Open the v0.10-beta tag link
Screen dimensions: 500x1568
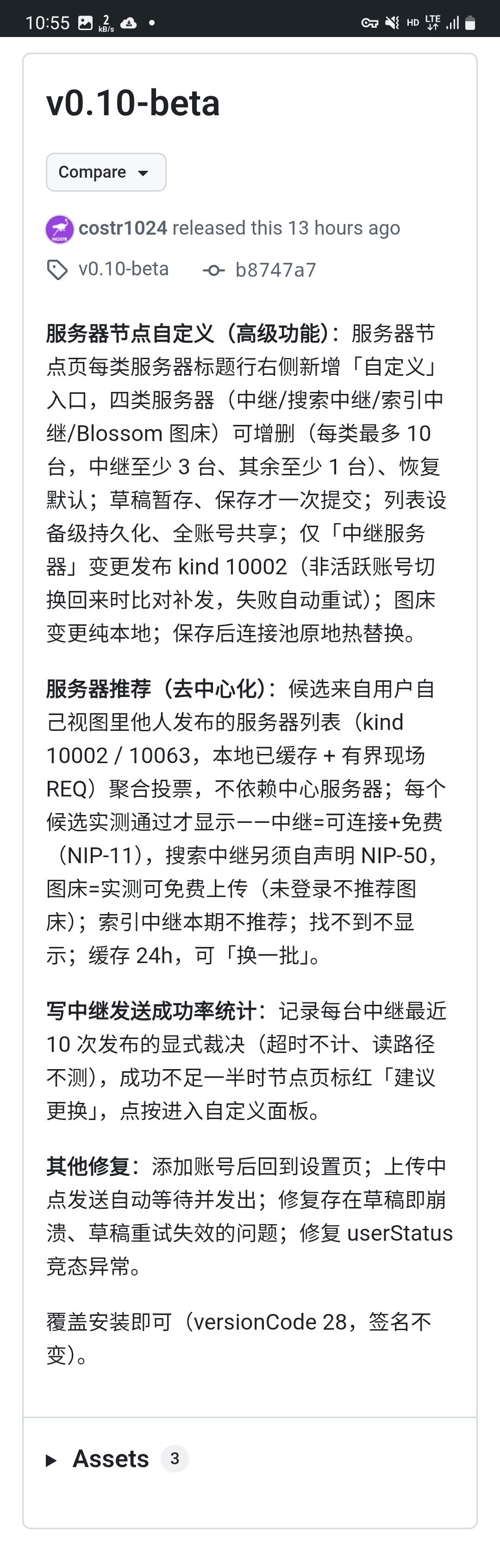coord(124,269)
